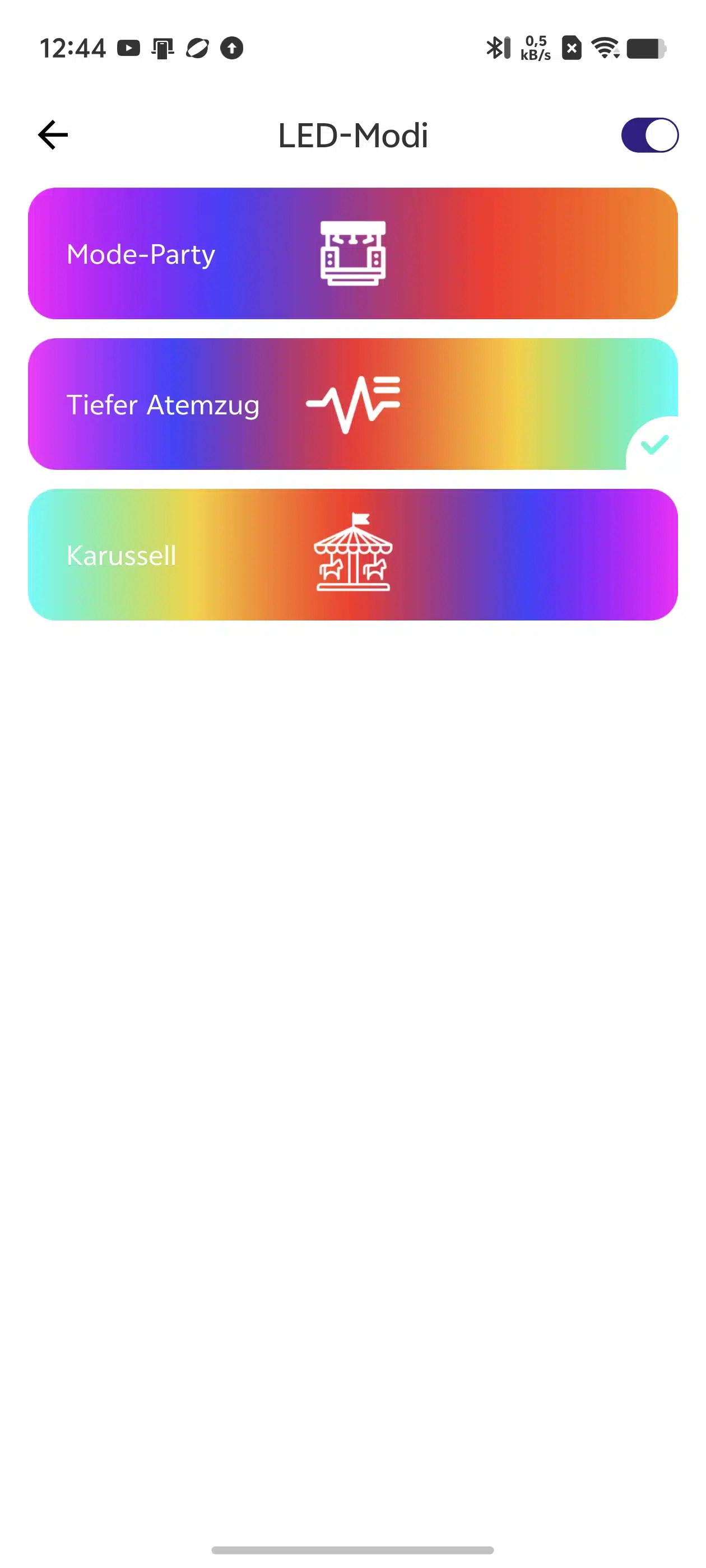Toggle the LED-Modi switch off
Viewport: 706px width, 1568px height.
[649, 134]
